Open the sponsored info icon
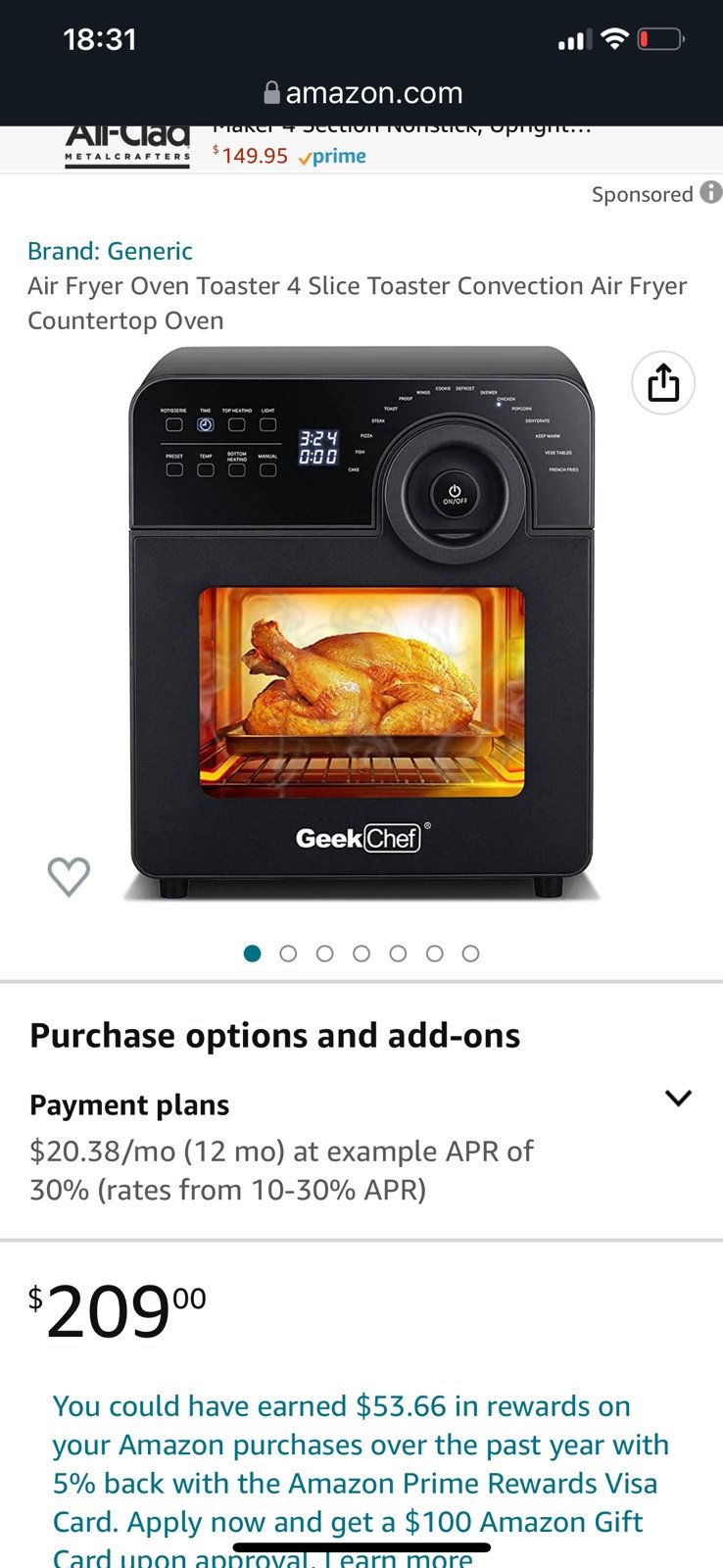This screenshot has width=723, height=1568. 711,193
